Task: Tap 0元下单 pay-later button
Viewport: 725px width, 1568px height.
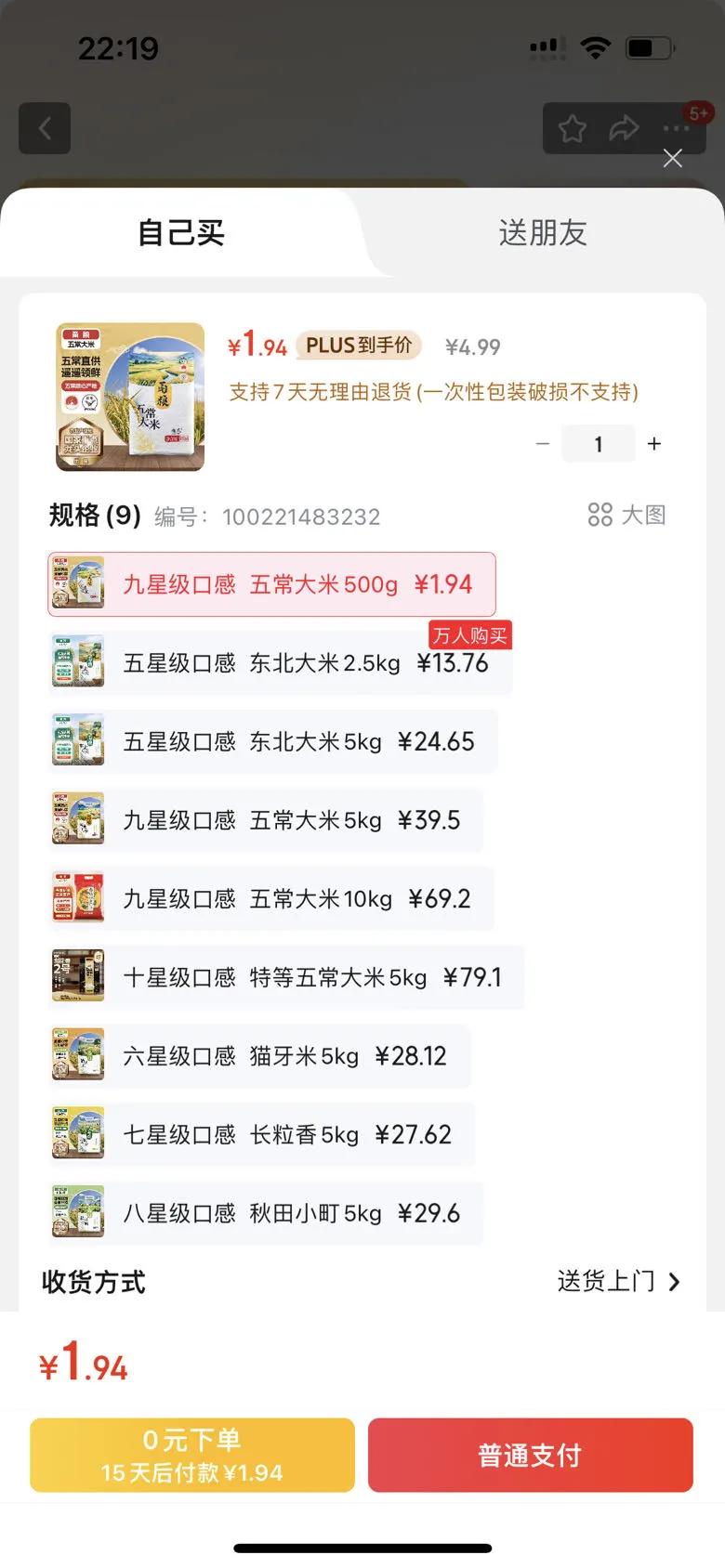Action: (x=192, y=1455)
